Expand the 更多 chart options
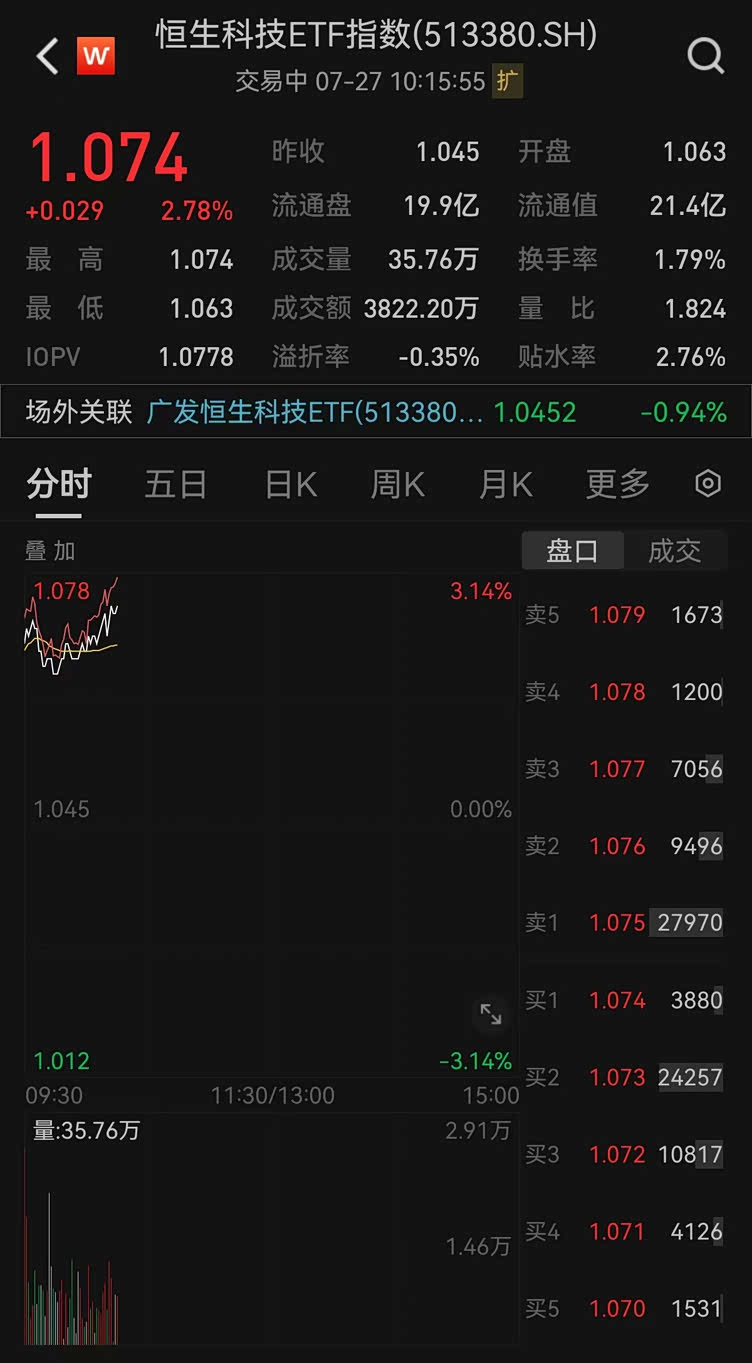Screen dimensions: 752x1363 pos(616,483)
